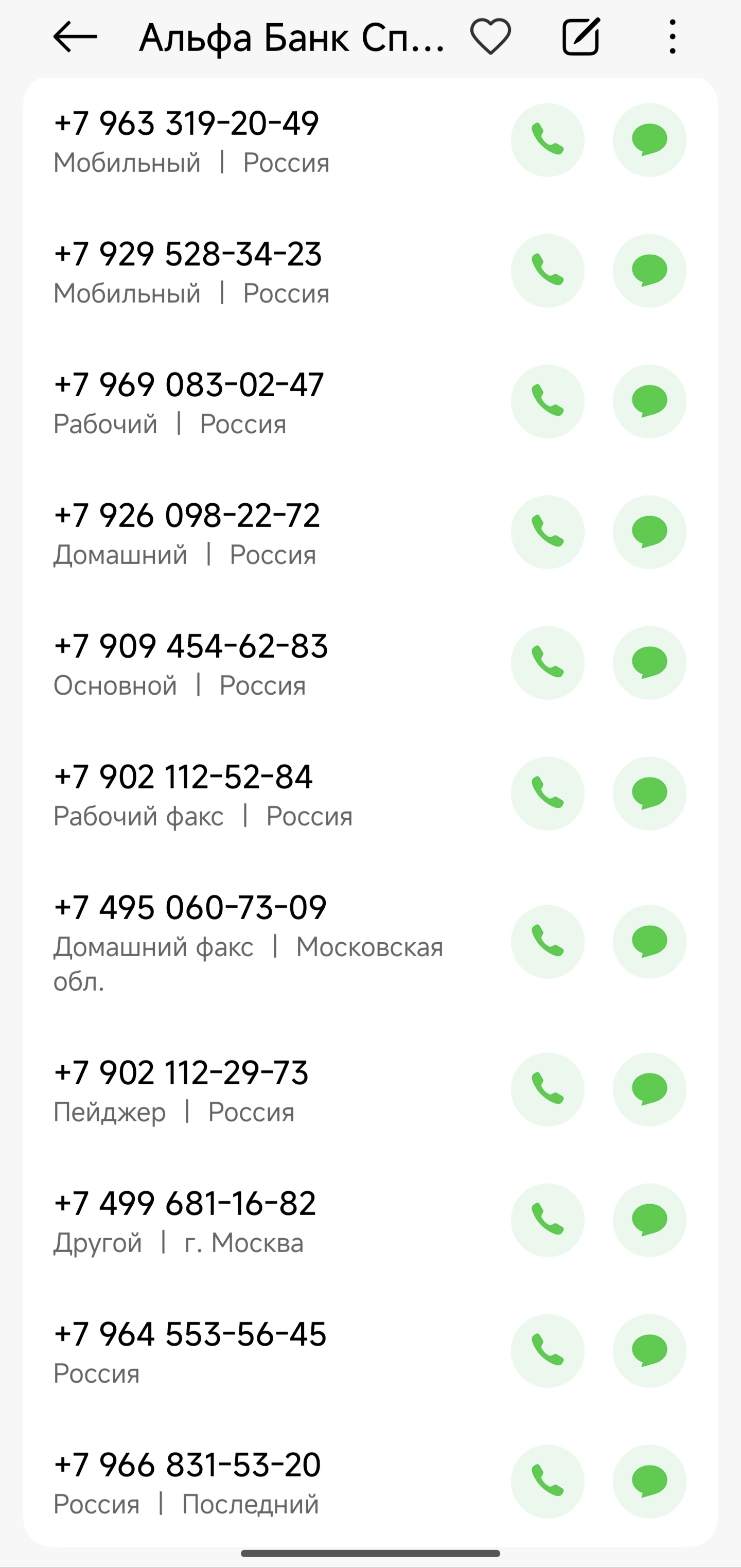Add contact to favorites with the heart icon

pos(490,37)
